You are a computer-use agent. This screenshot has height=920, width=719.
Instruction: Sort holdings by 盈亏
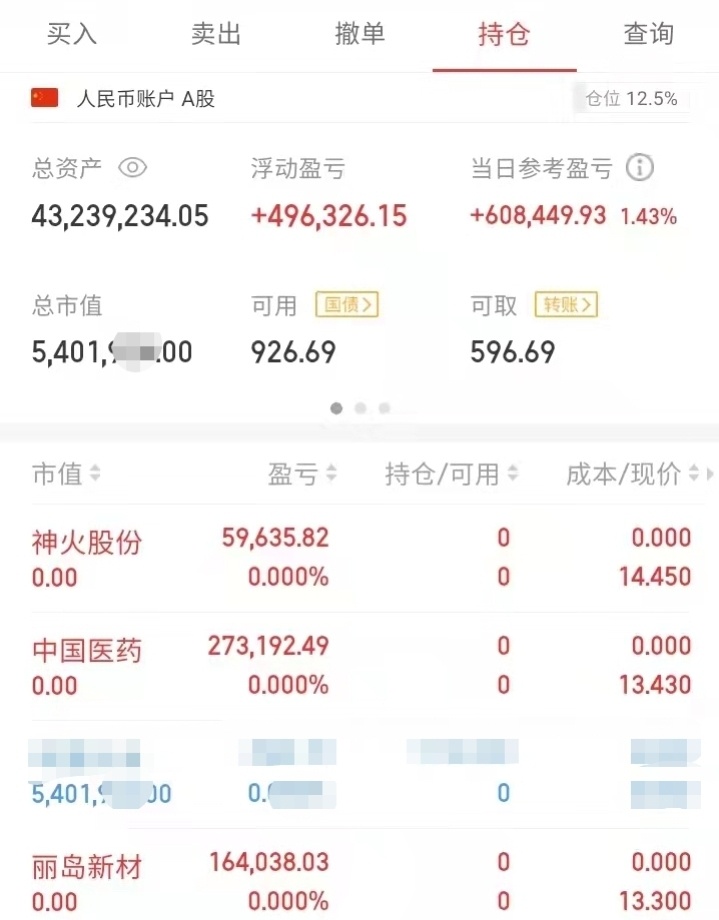(x=302, y=474)
